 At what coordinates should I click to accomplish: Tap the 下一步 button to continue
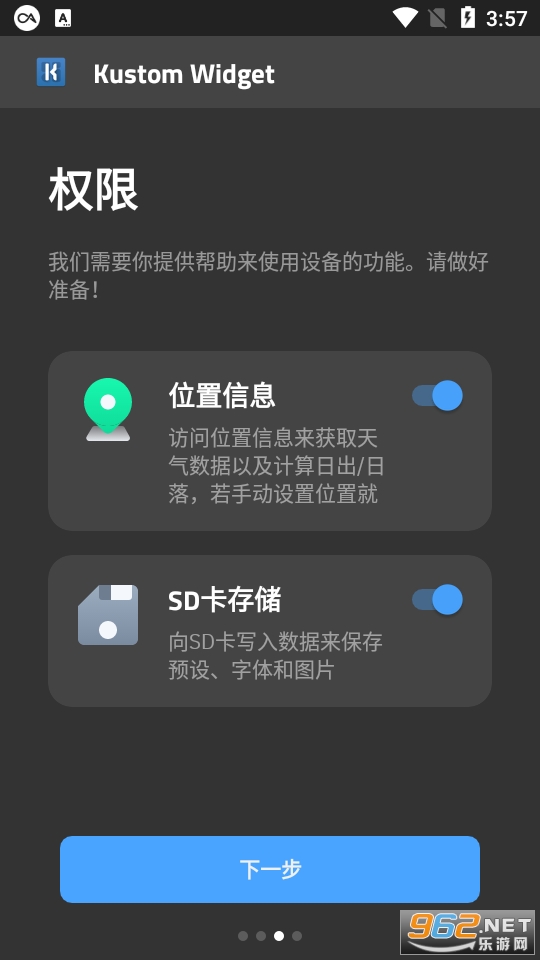click(x=270, y=869)
